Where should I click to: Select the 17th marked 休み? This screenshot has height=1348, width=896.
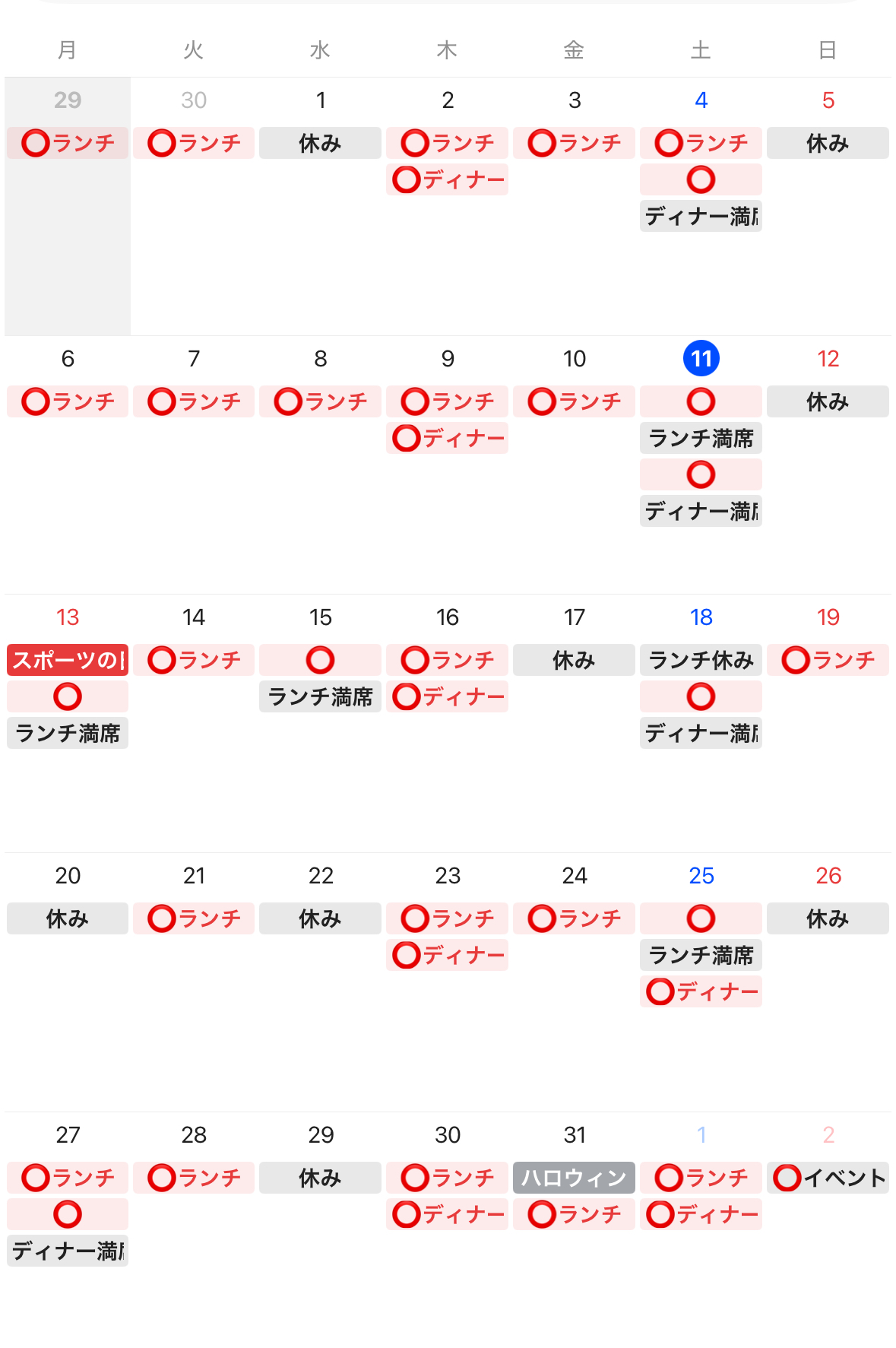[x=574, y=660]
